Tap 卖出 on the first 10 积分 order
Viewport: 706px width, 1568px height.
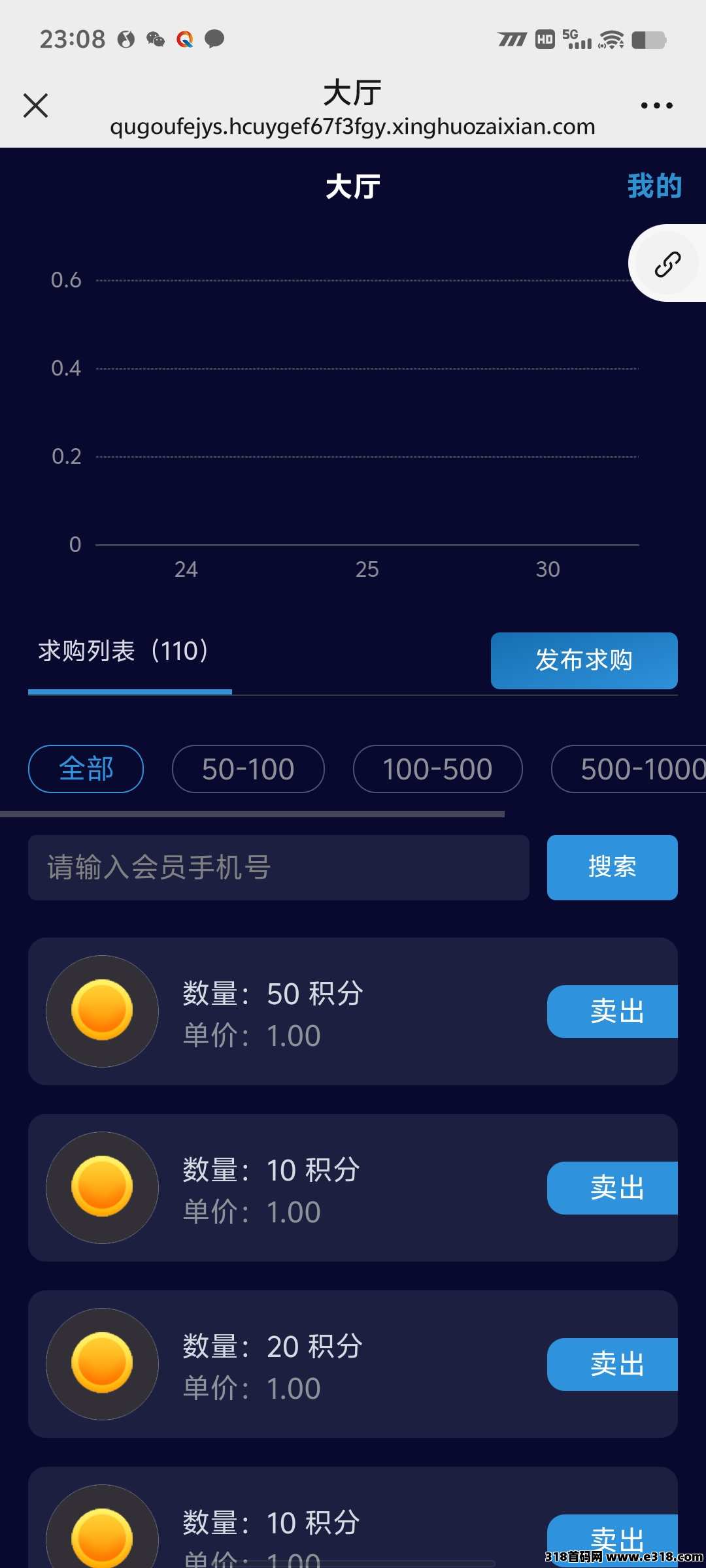pyautogui.click(x=613, y=1188)
